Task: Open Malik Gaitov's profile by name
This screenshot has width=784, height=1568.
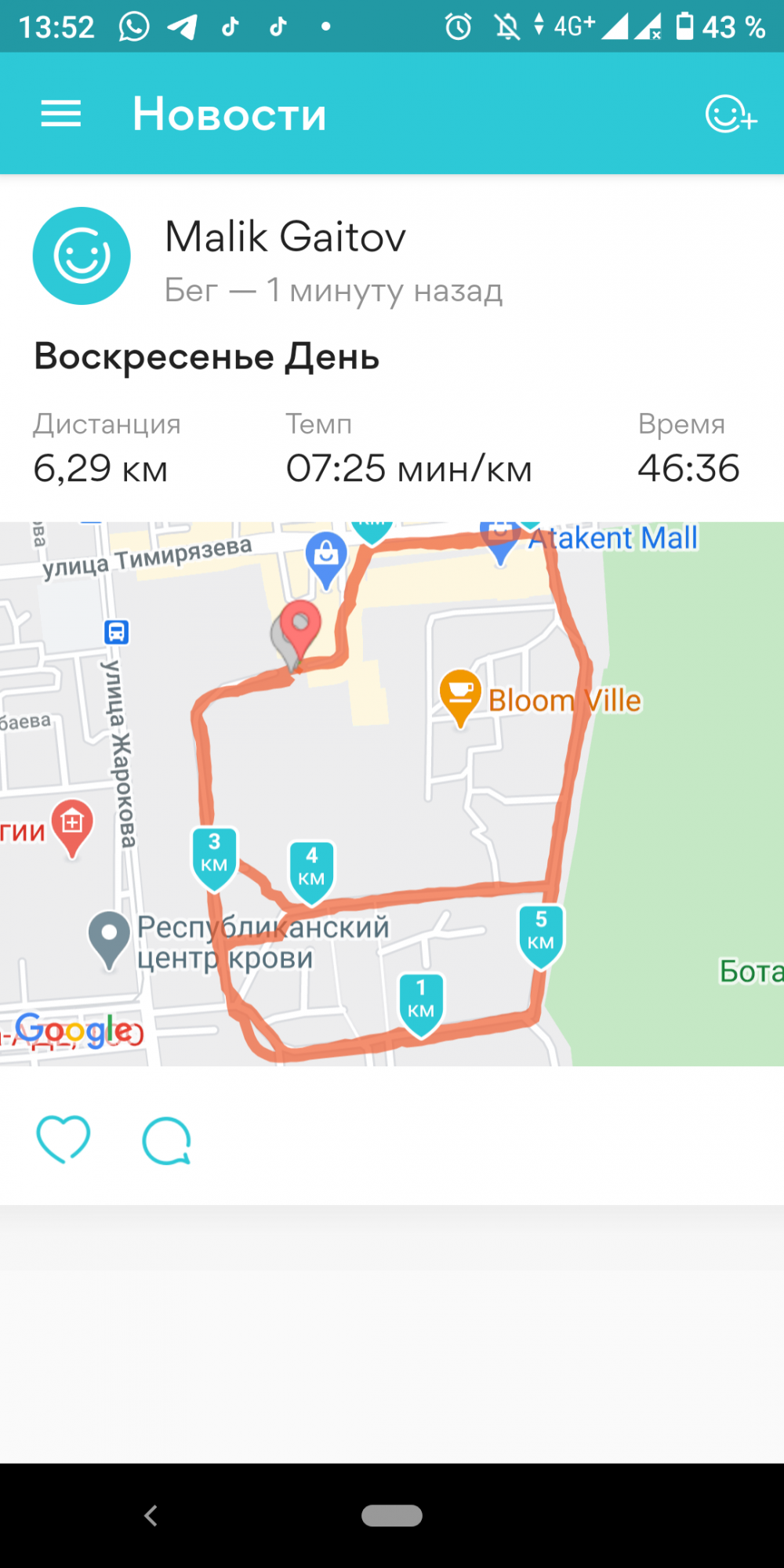Action: (285, 237)
